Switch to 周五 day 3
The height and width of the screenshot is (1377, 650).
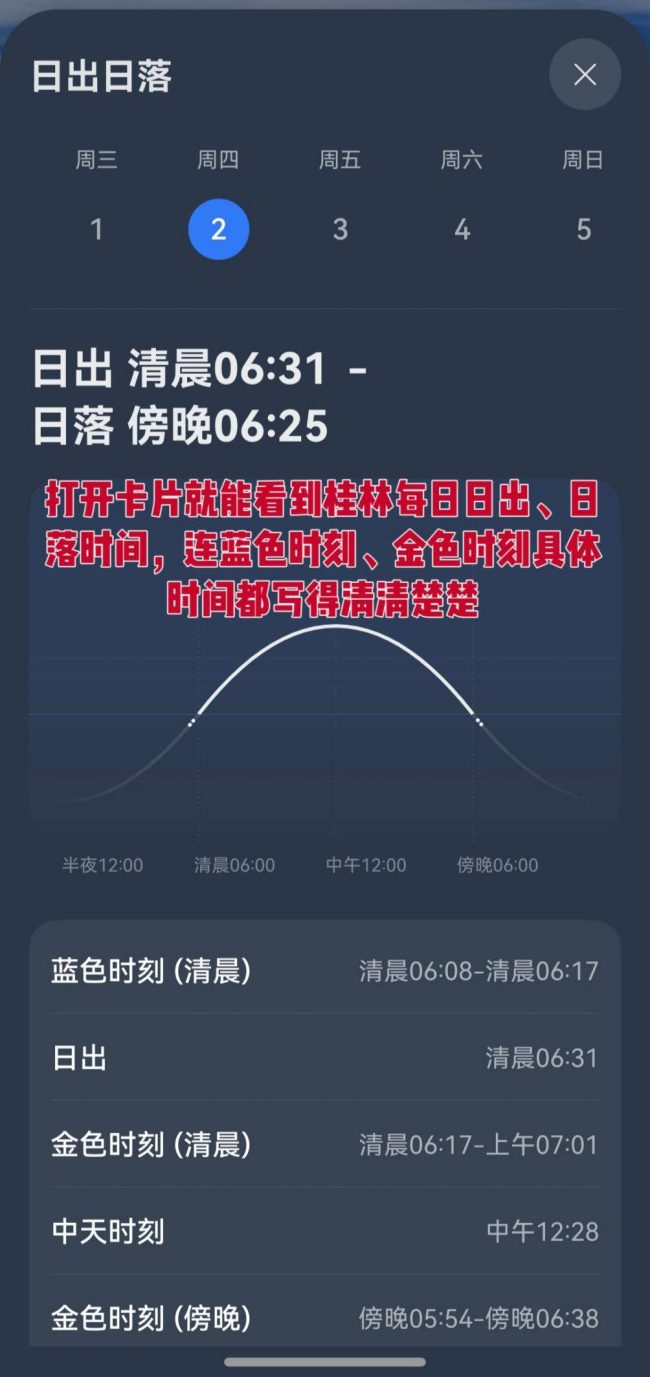340,229
